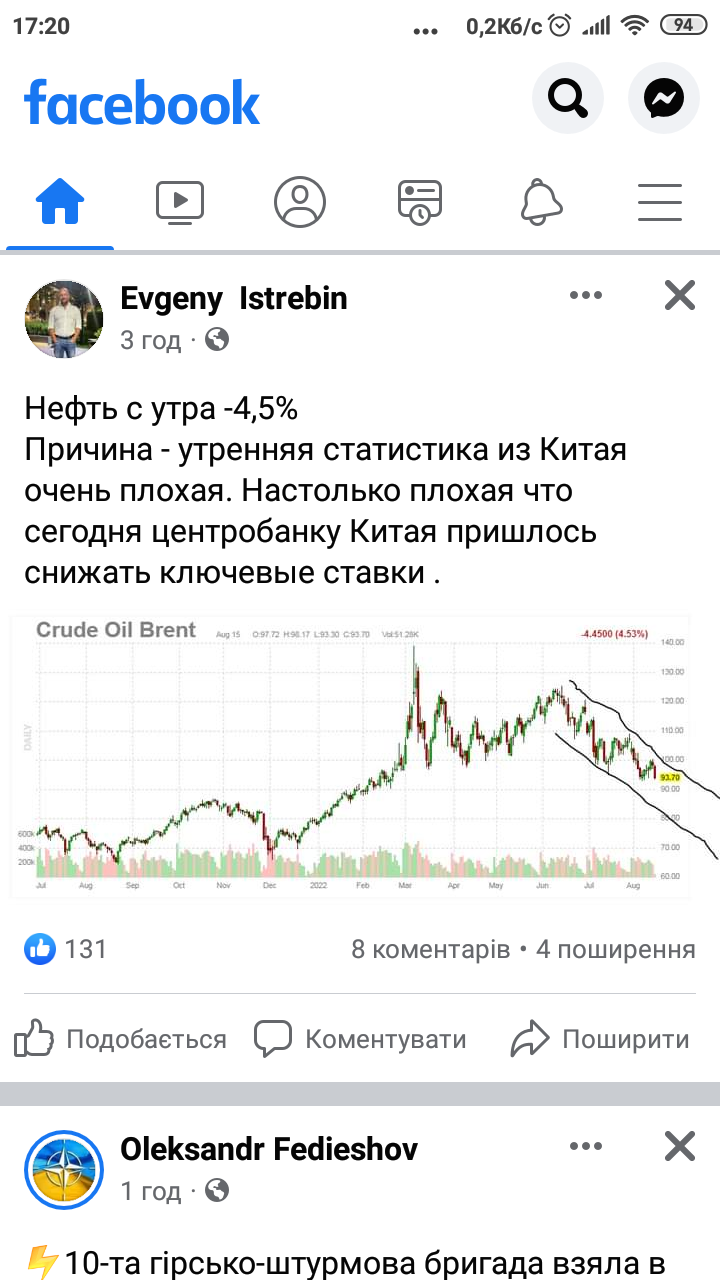
Task: Open Messenger chats
Action: click(x=664, y=98)
